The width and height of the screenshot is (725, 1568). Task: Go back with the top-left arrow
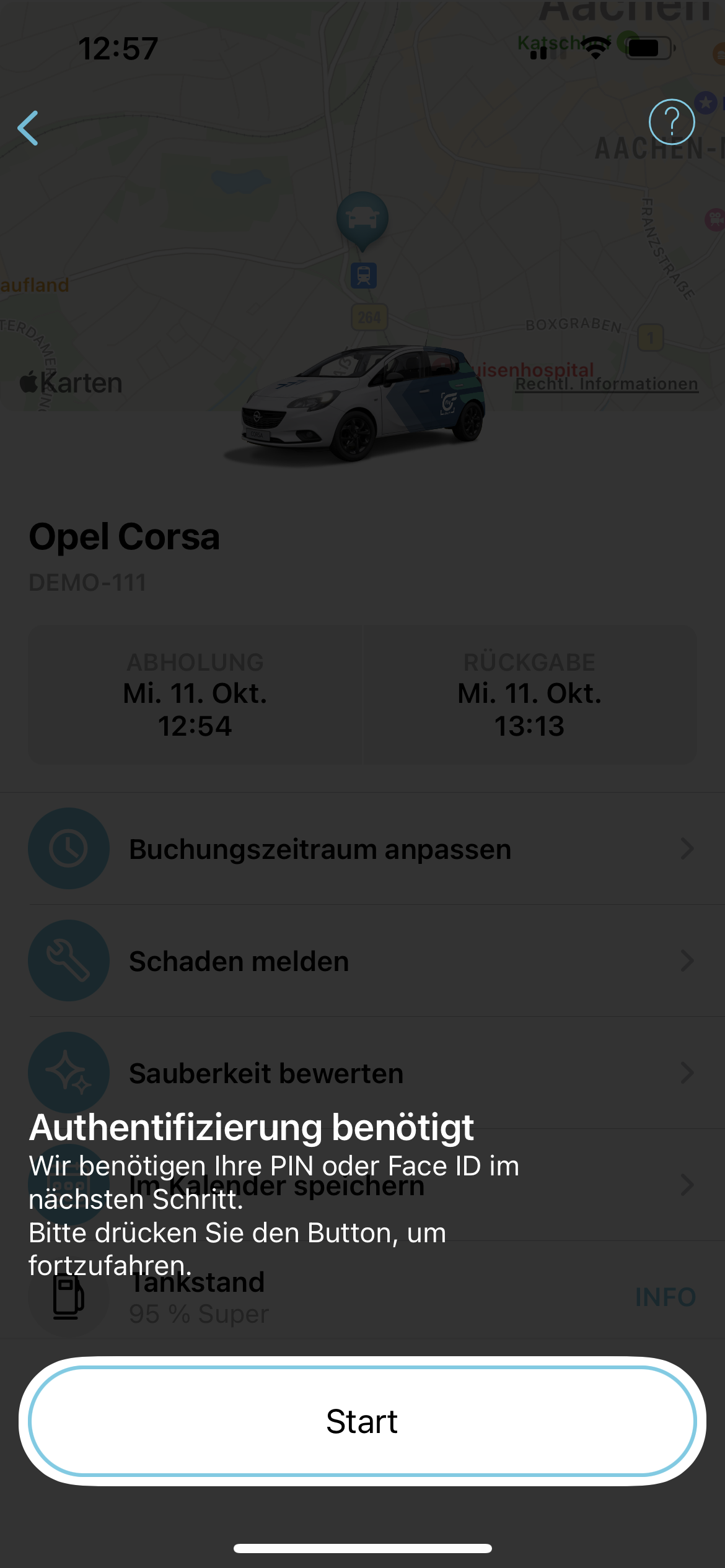[29, 128]
